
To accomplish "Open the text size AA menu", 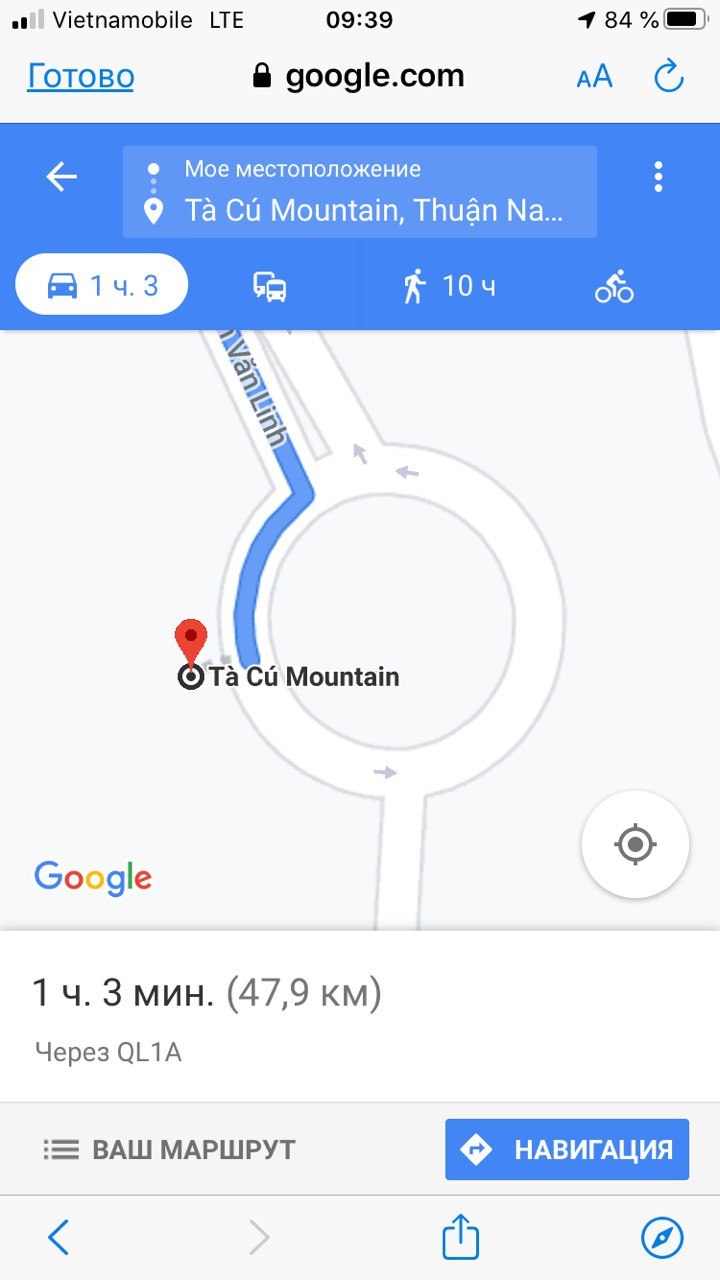I will coord(594,77).
